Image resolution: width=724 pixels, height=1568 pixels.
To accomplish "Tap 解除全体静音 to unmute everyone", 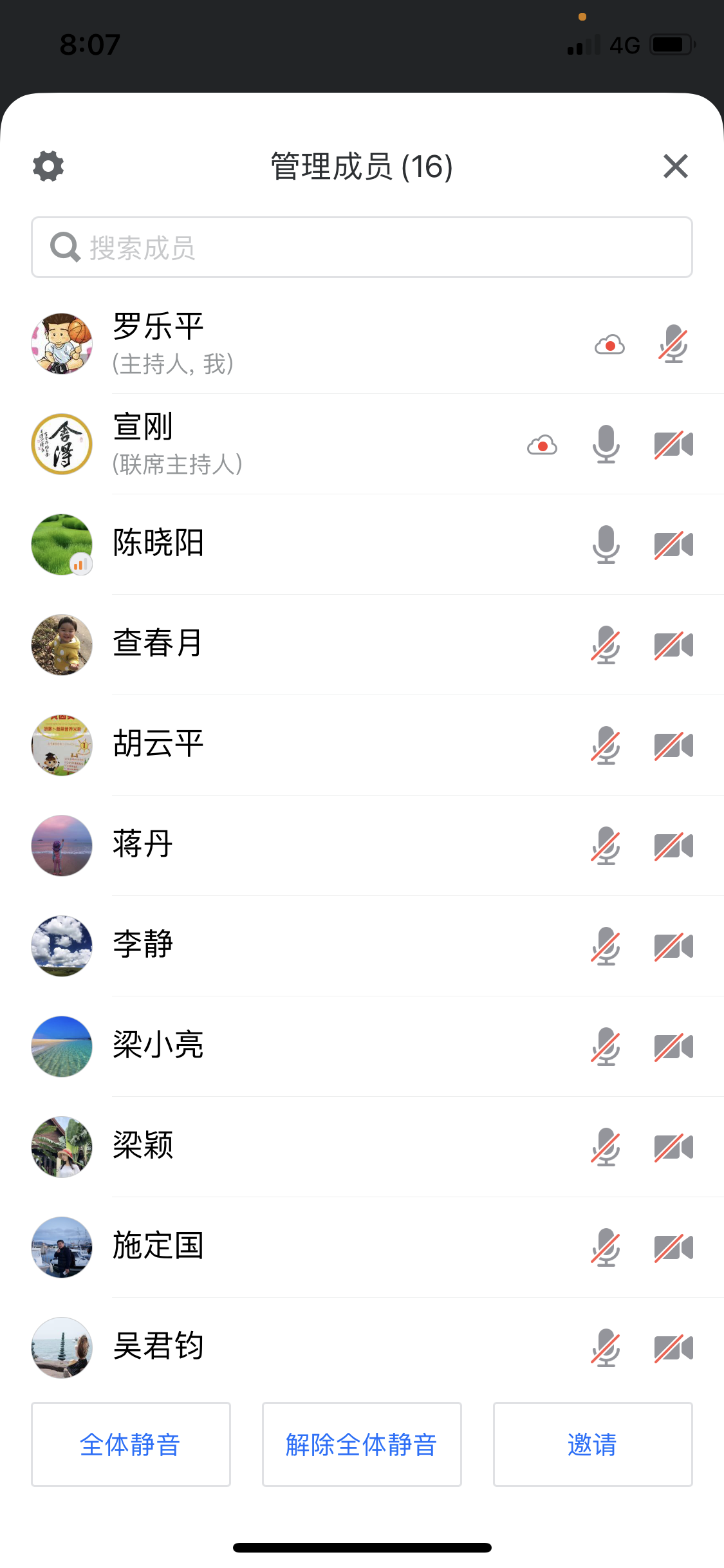I will pyautogui.click(x=362, y=1444).
